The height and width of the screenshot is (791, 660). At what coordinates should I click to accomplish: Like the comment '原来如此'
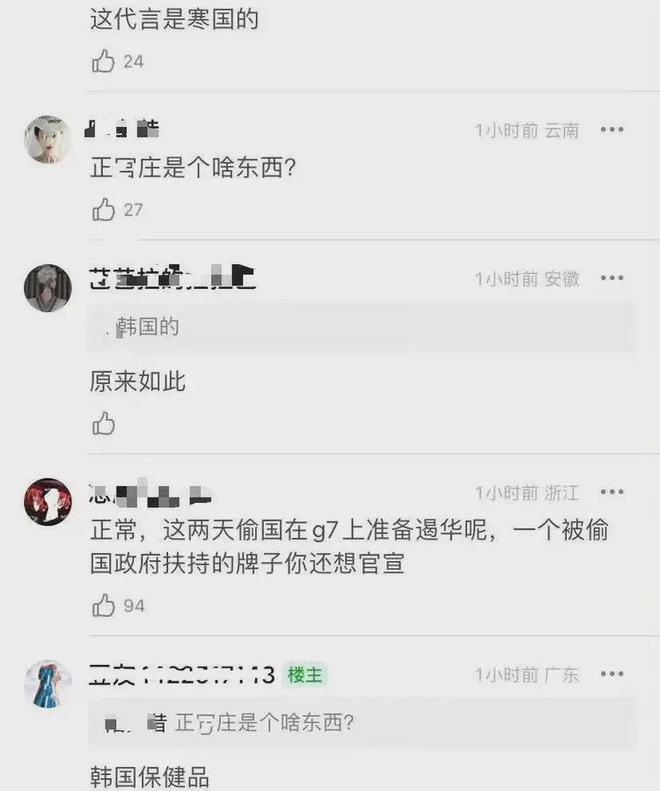(x=104, y=424)
